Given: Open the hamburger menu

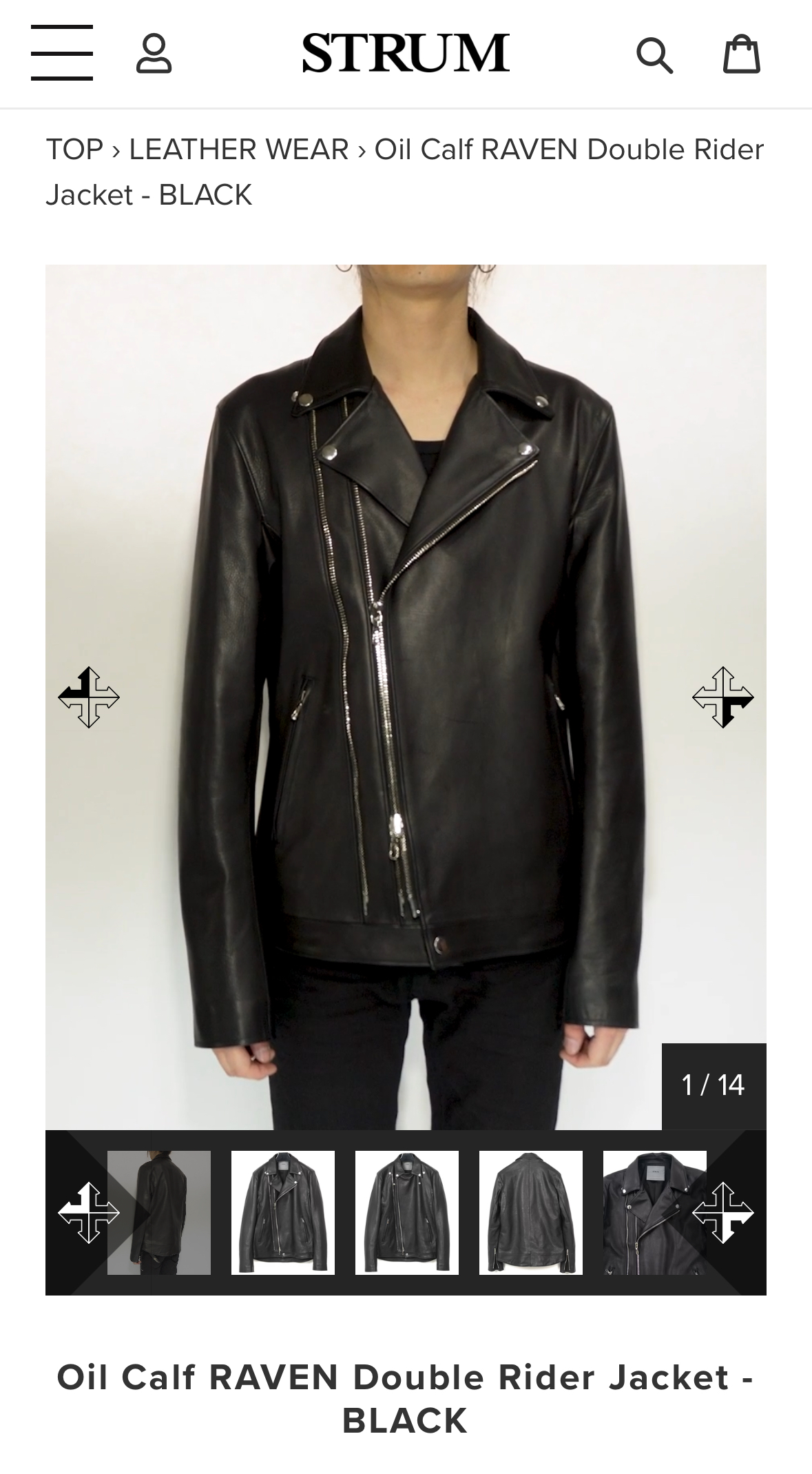Looking at the screenshot, I should tap(61, 53).
